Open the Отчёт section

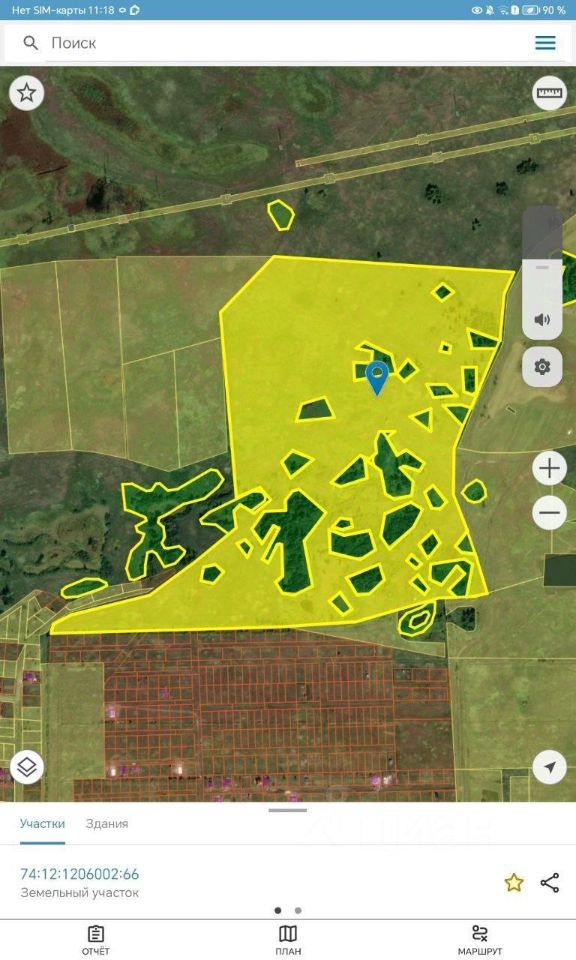(95, 940)
